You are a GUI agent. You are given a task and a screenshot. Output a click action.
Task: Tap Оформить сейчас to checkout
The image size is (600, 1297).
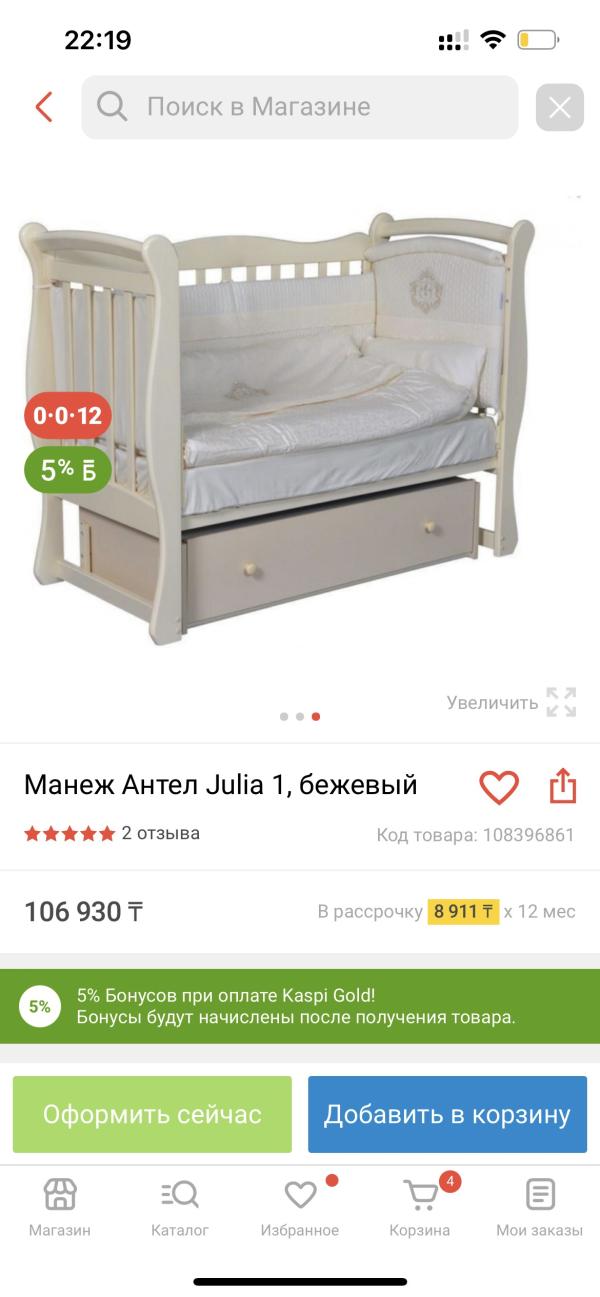click(152, 1115)
